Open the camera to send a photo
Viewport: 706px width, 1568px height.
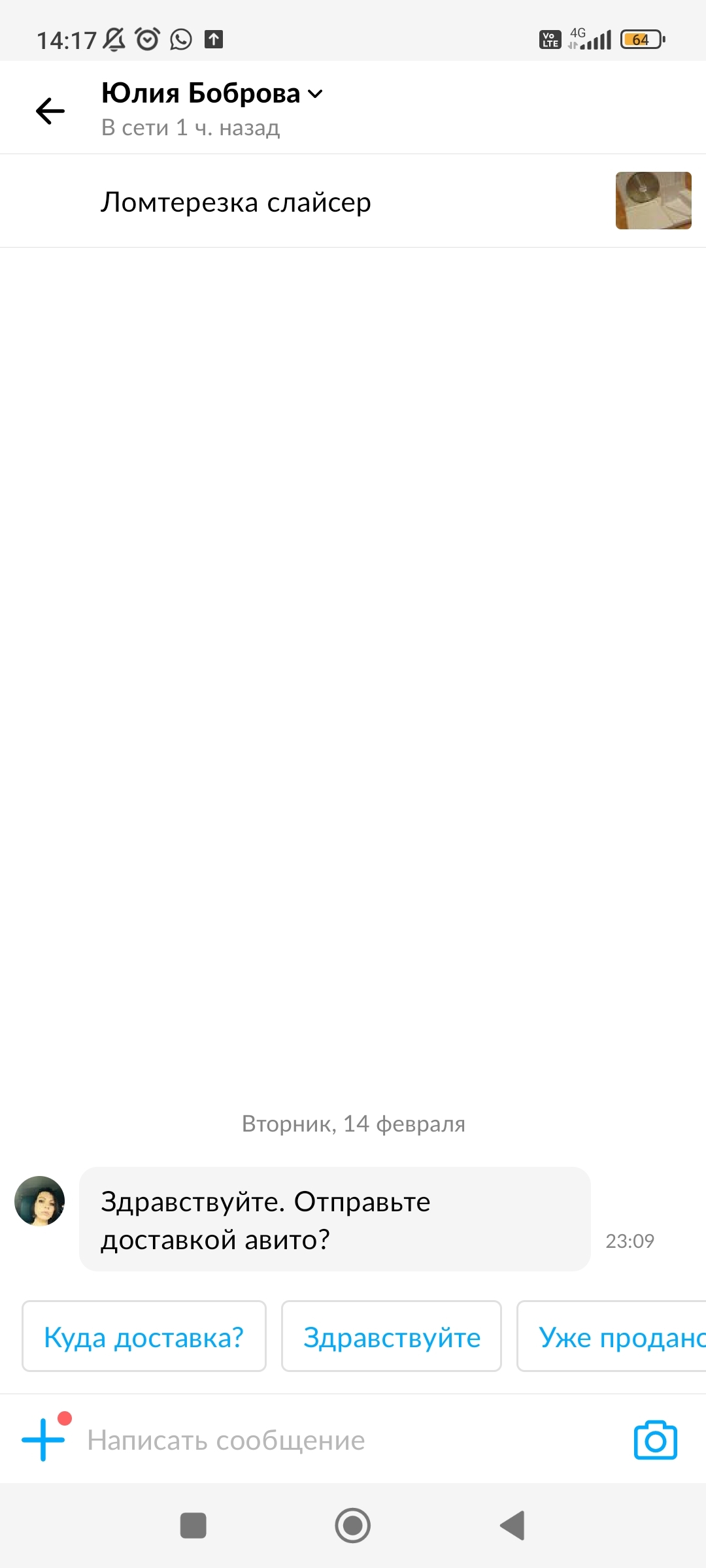655,1440
